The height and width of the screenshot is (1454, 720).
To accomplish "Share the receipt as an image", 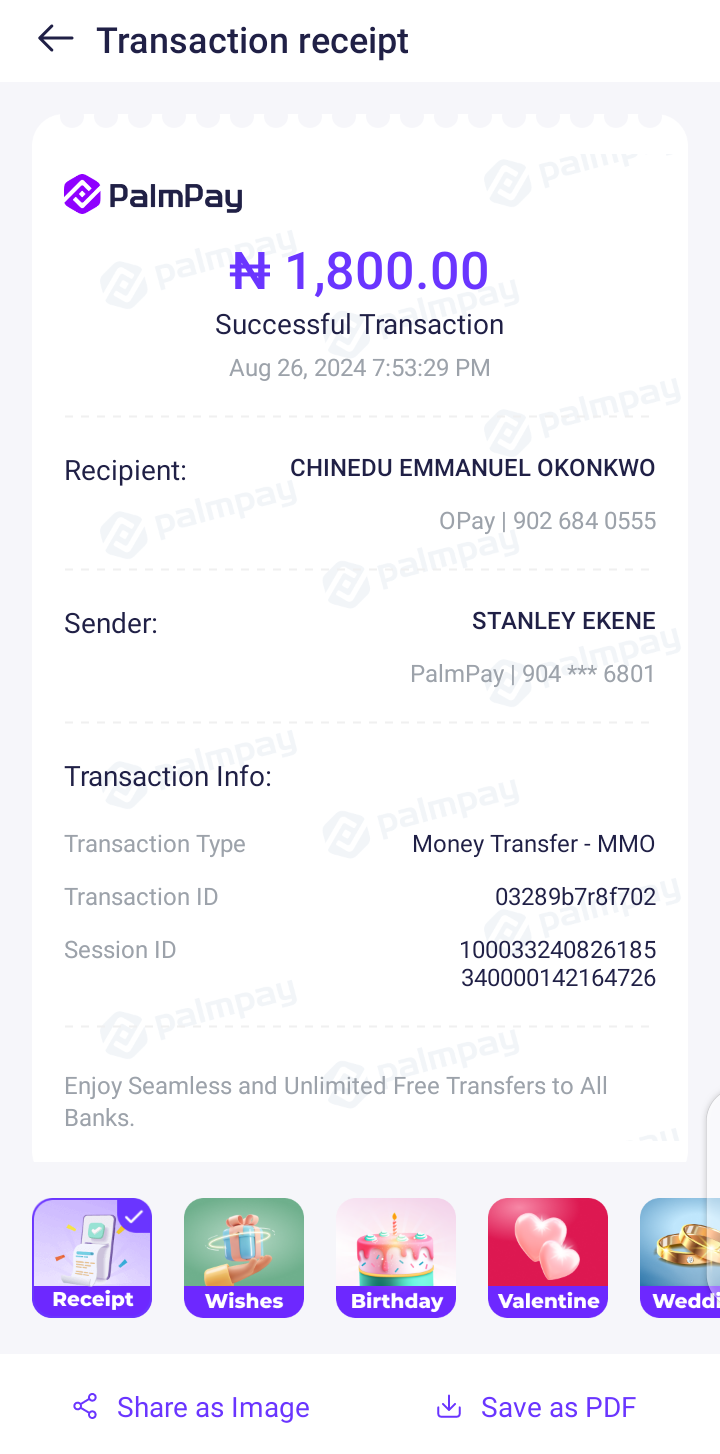I will (191, 1407).
